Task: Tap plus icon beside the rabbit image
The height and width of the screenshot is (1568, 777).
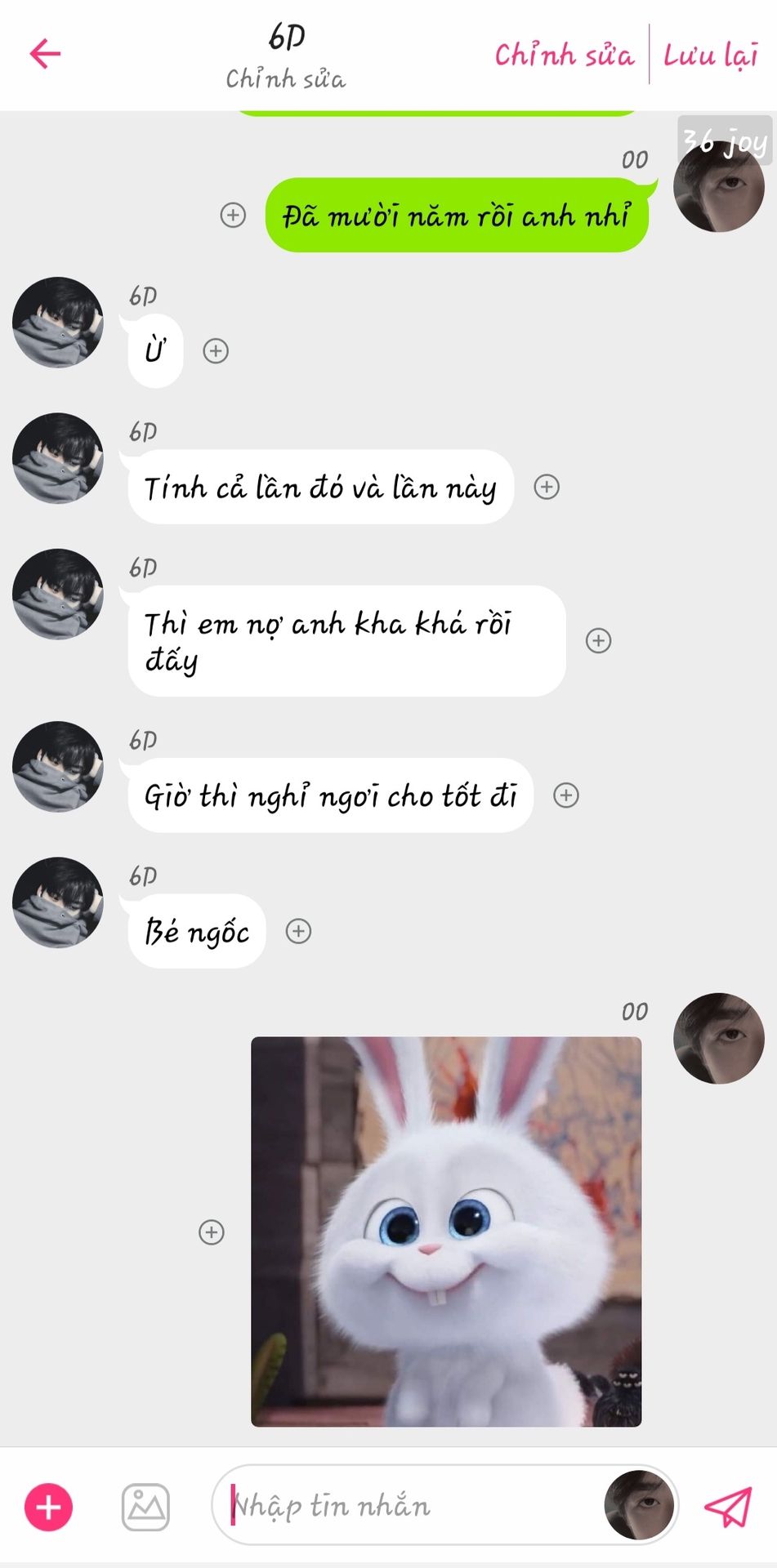Action: 212,1232
